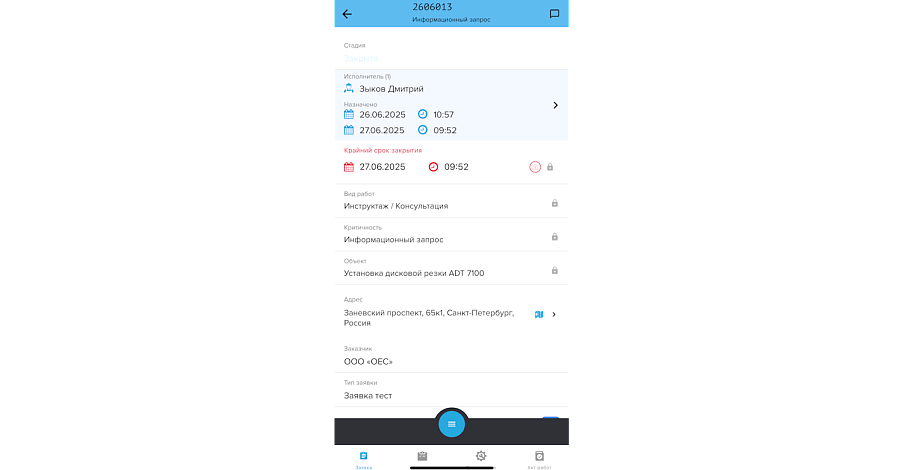Switch to the clipboard tab
Screen dimensions: 904x470
422,457
